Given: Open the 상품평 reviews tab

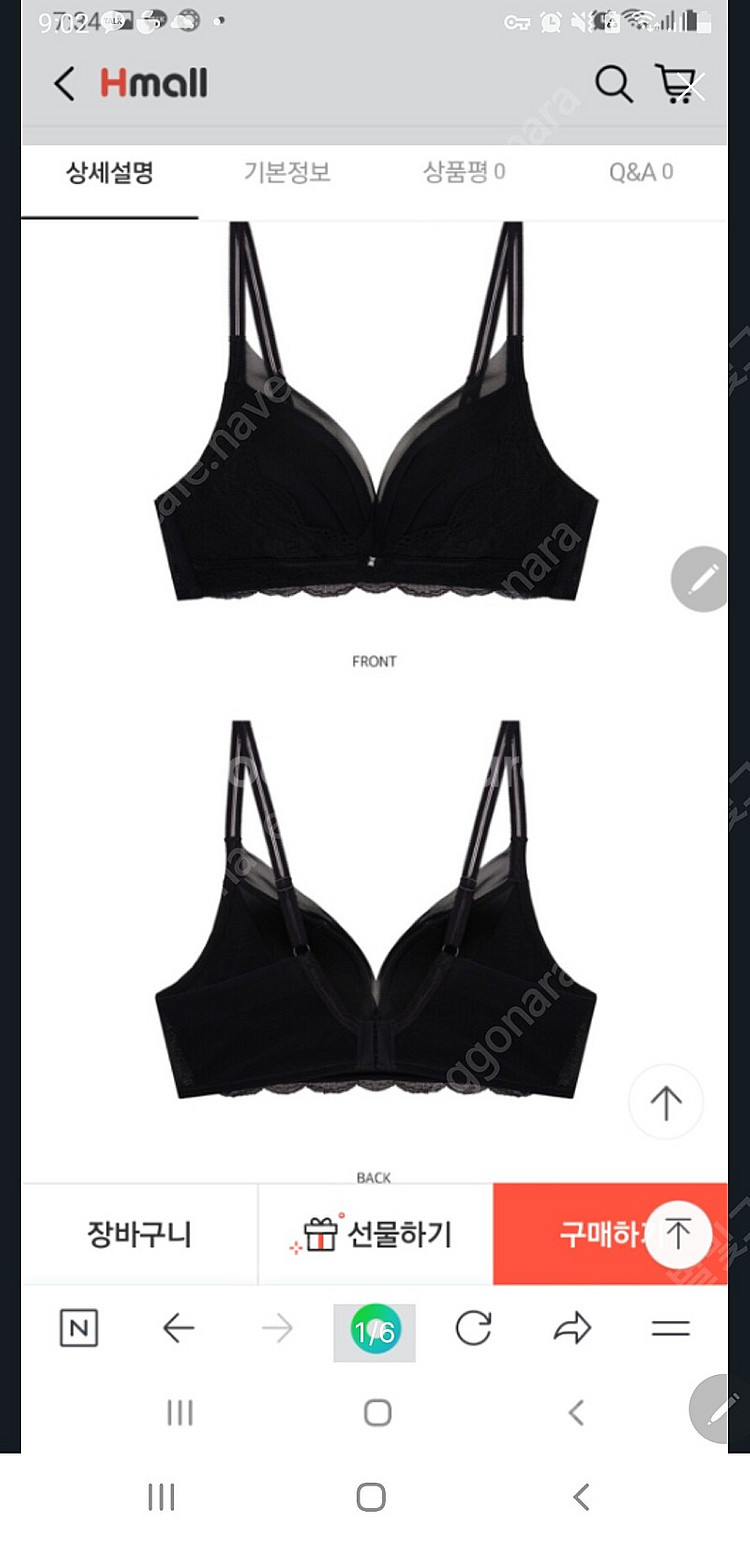Looking at the screenshot, I should click(463, 173).
